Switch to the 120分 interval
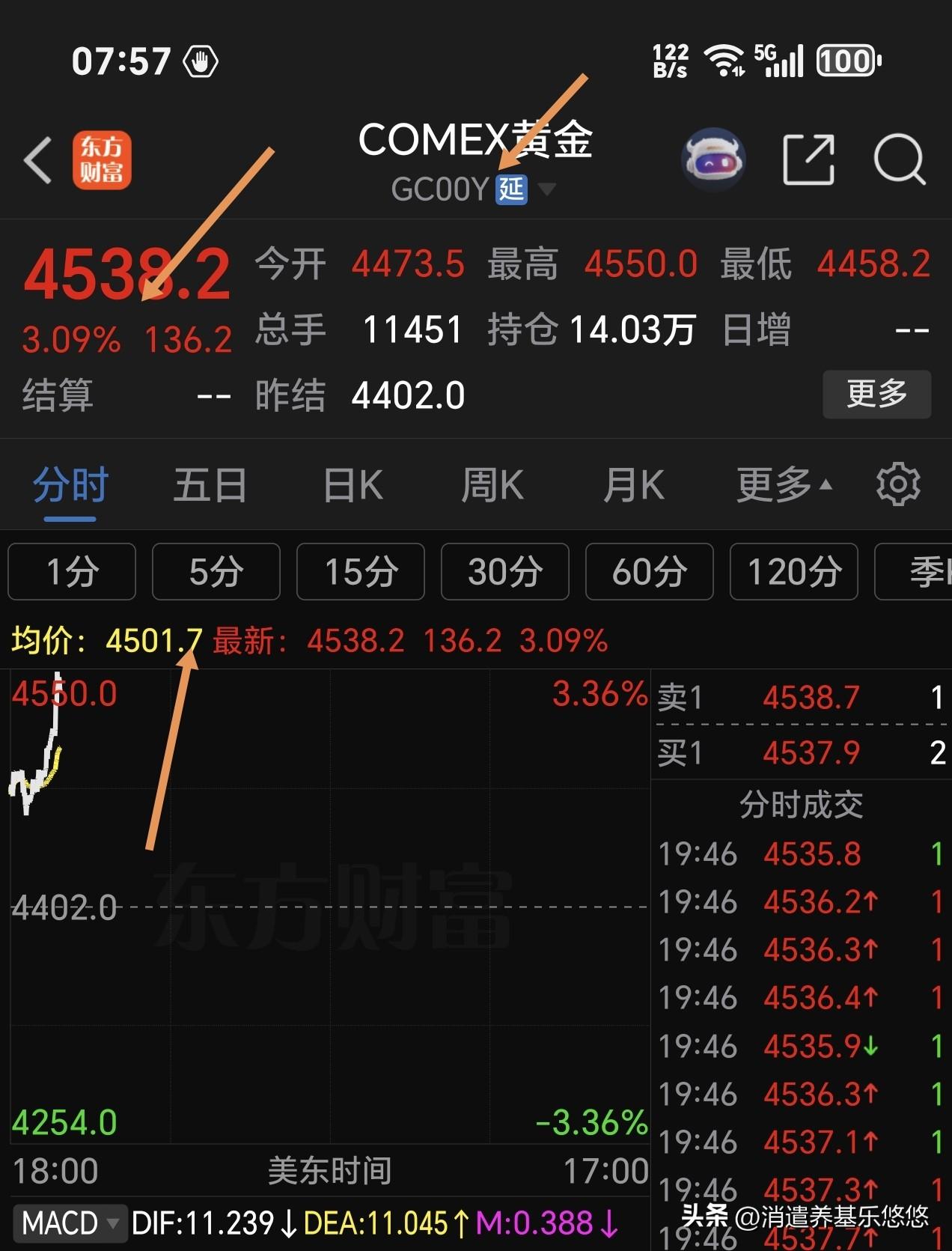952x1251 pixels. tap(793, 572)
